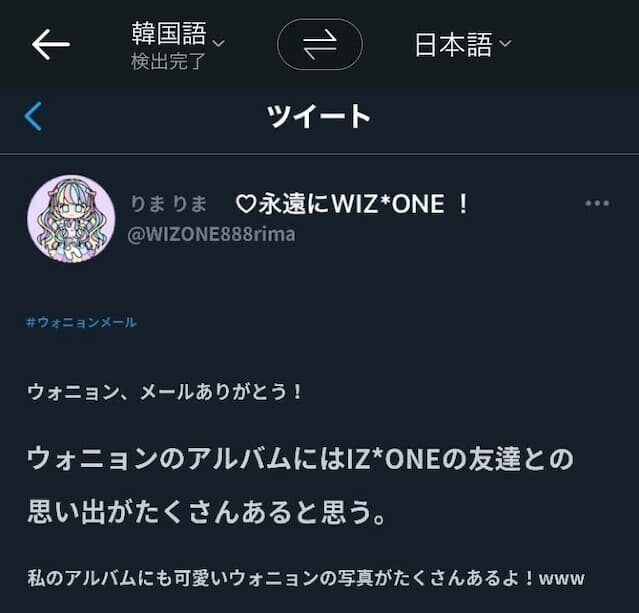
Task: Open the #ウォニョンメール hashtag
Action: click(82, 322)
